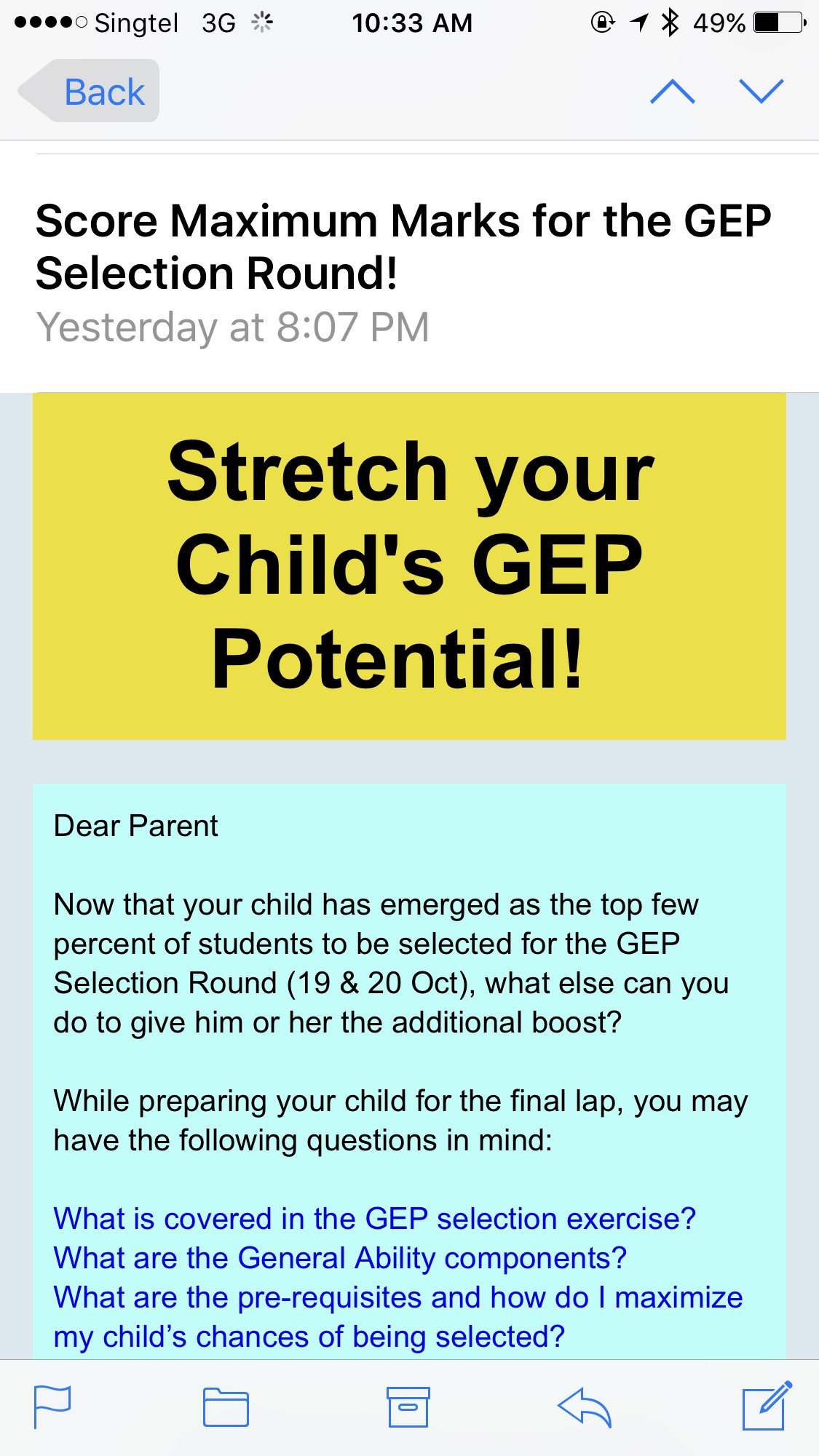Open the pre-requisites and maximize chances link
This screenshot has width=819, height=1456.
pos(398,1316)
